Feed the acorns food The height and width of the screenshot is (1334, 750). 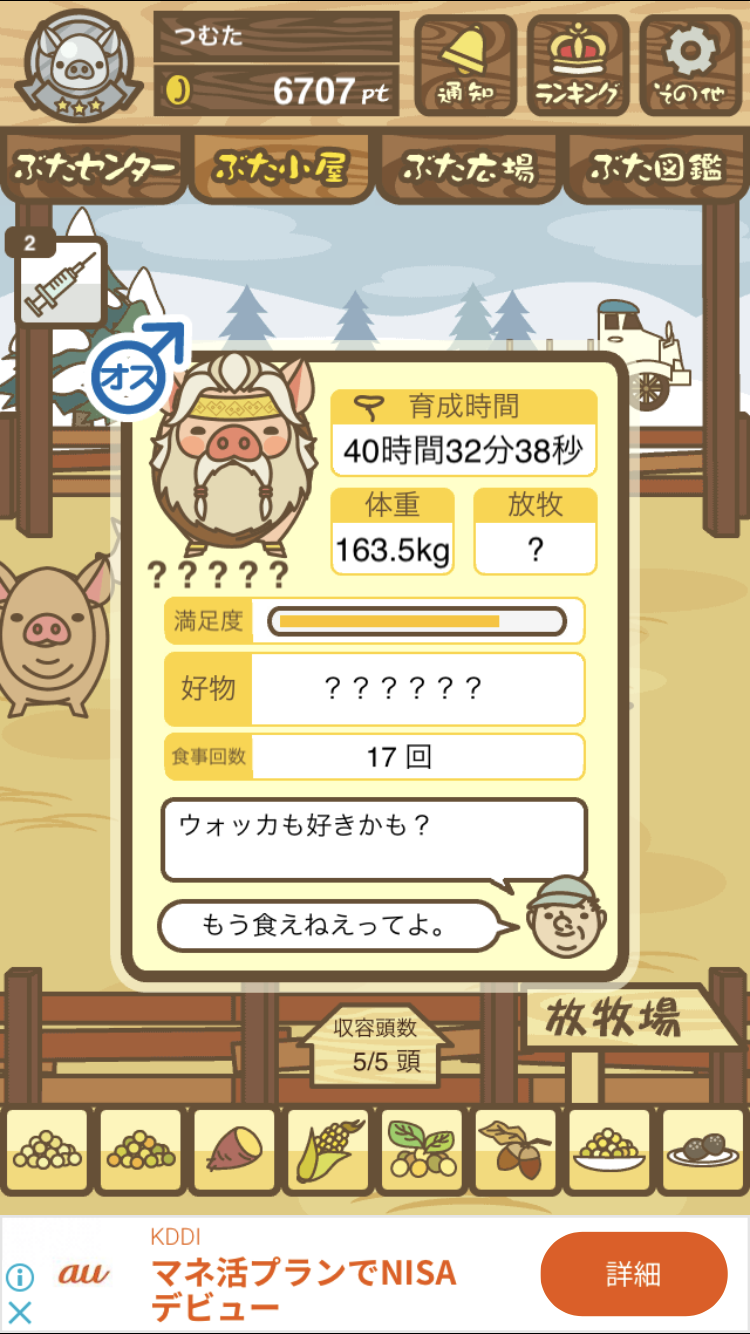[x=515, y=1152]
